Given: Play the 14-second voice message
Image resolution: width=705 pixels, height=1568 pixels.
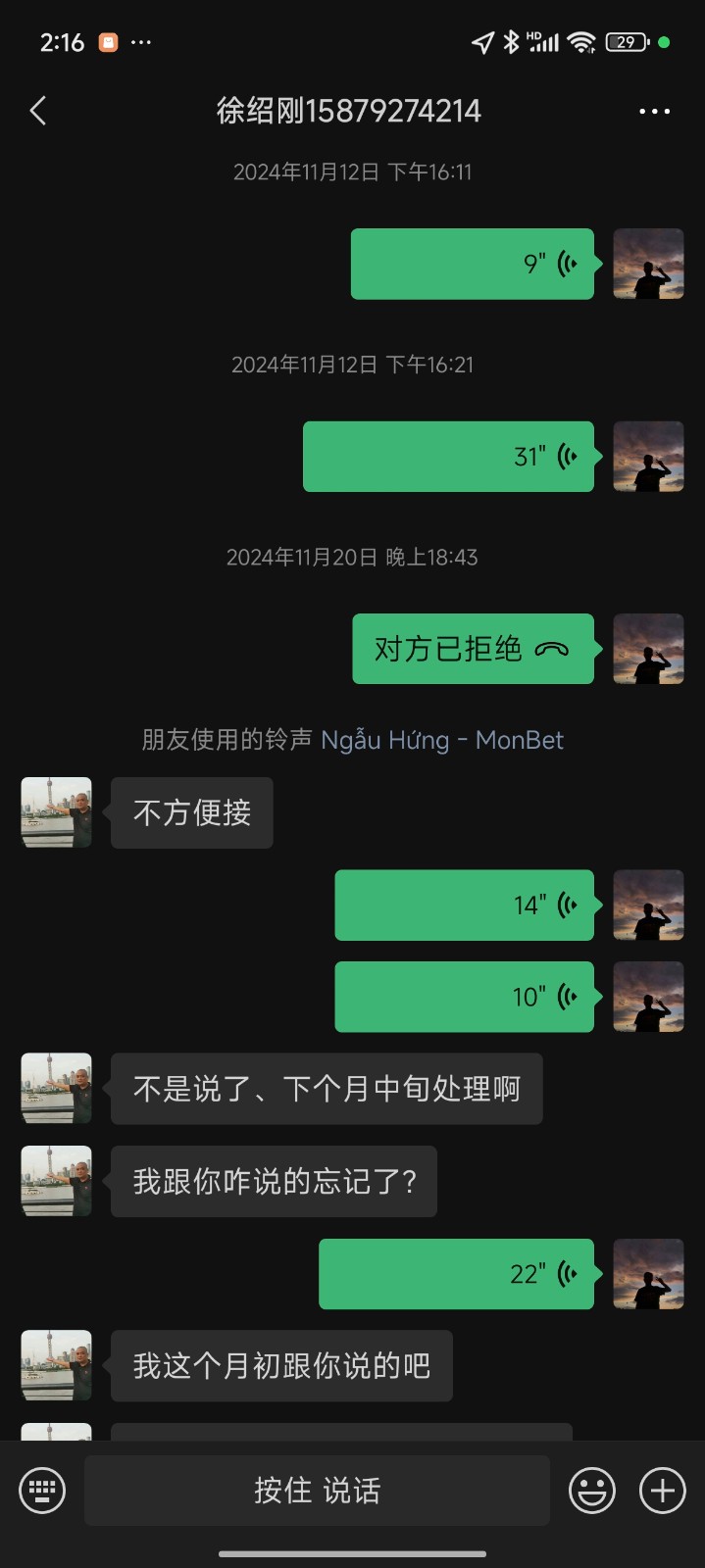Looking at the screenshot, I should click(x=464, y=905).
